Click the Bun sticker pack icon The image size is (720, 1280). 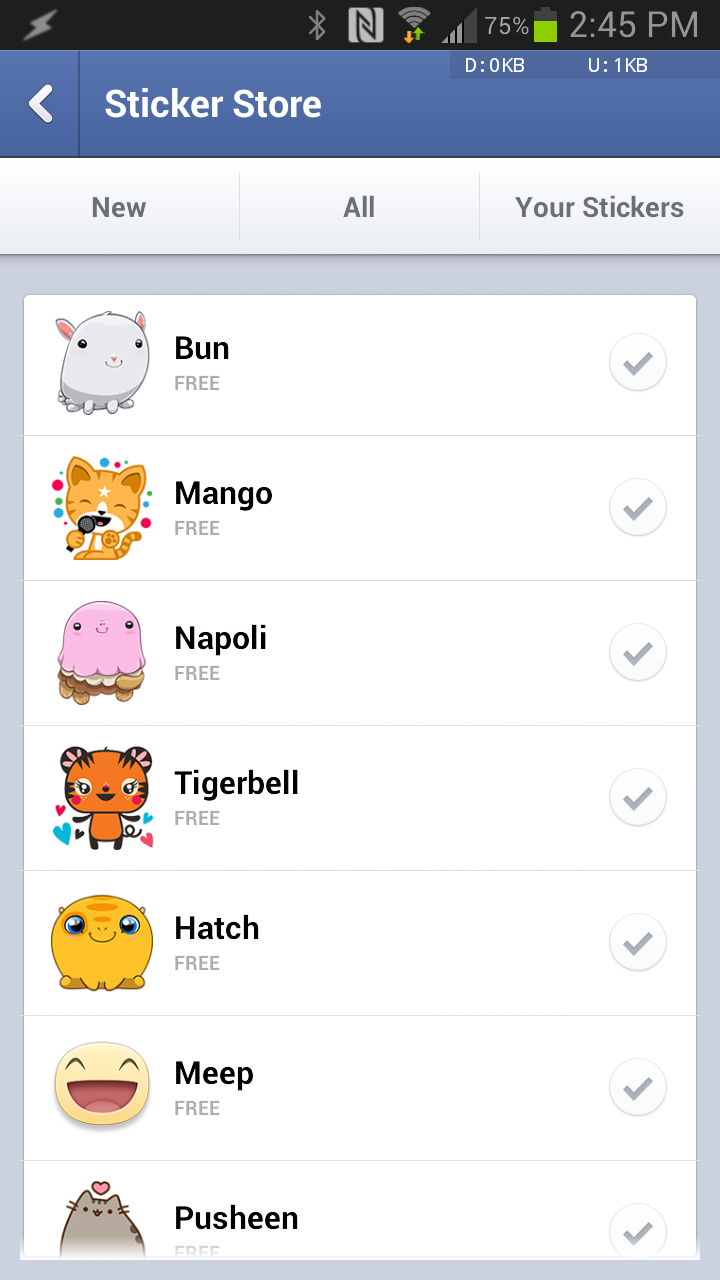pos(101,362)
